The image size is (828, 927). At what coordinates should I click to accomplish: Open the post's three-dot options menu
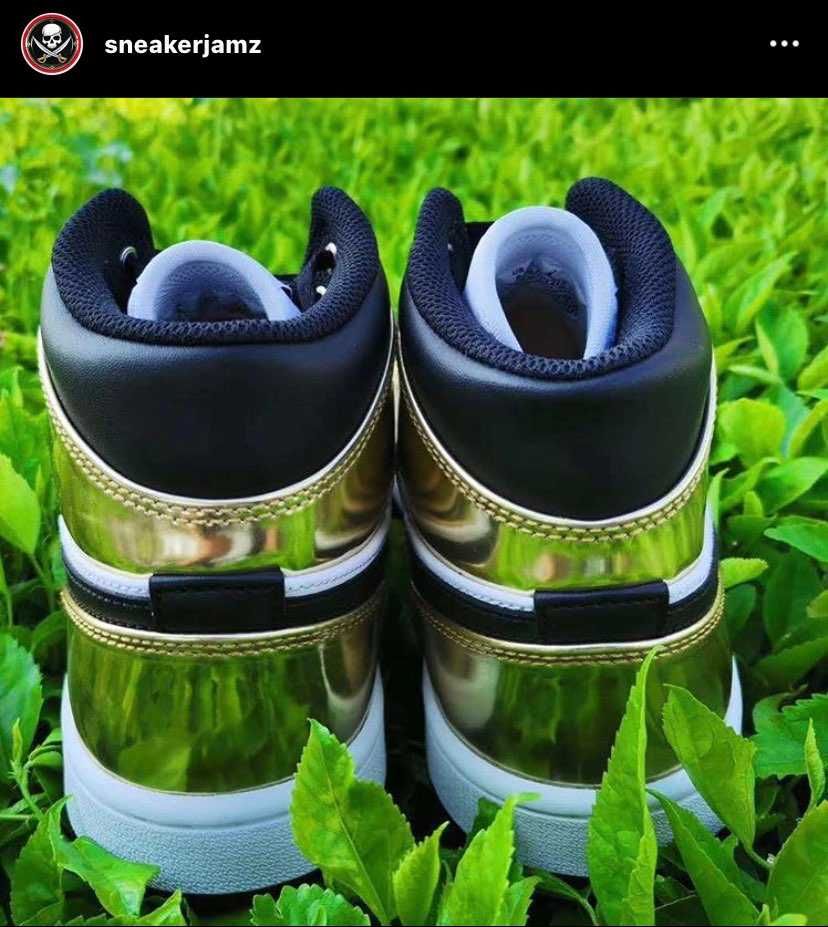(784, 44)
